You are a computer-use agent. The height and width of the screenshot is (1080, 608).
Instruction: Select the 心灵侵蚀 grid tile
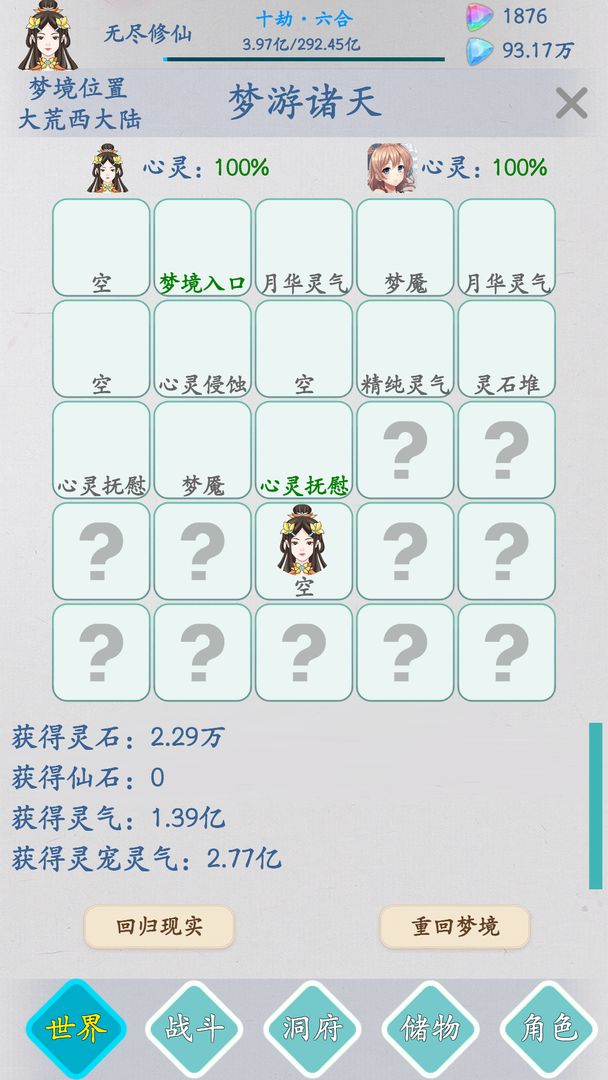(202, 349)
